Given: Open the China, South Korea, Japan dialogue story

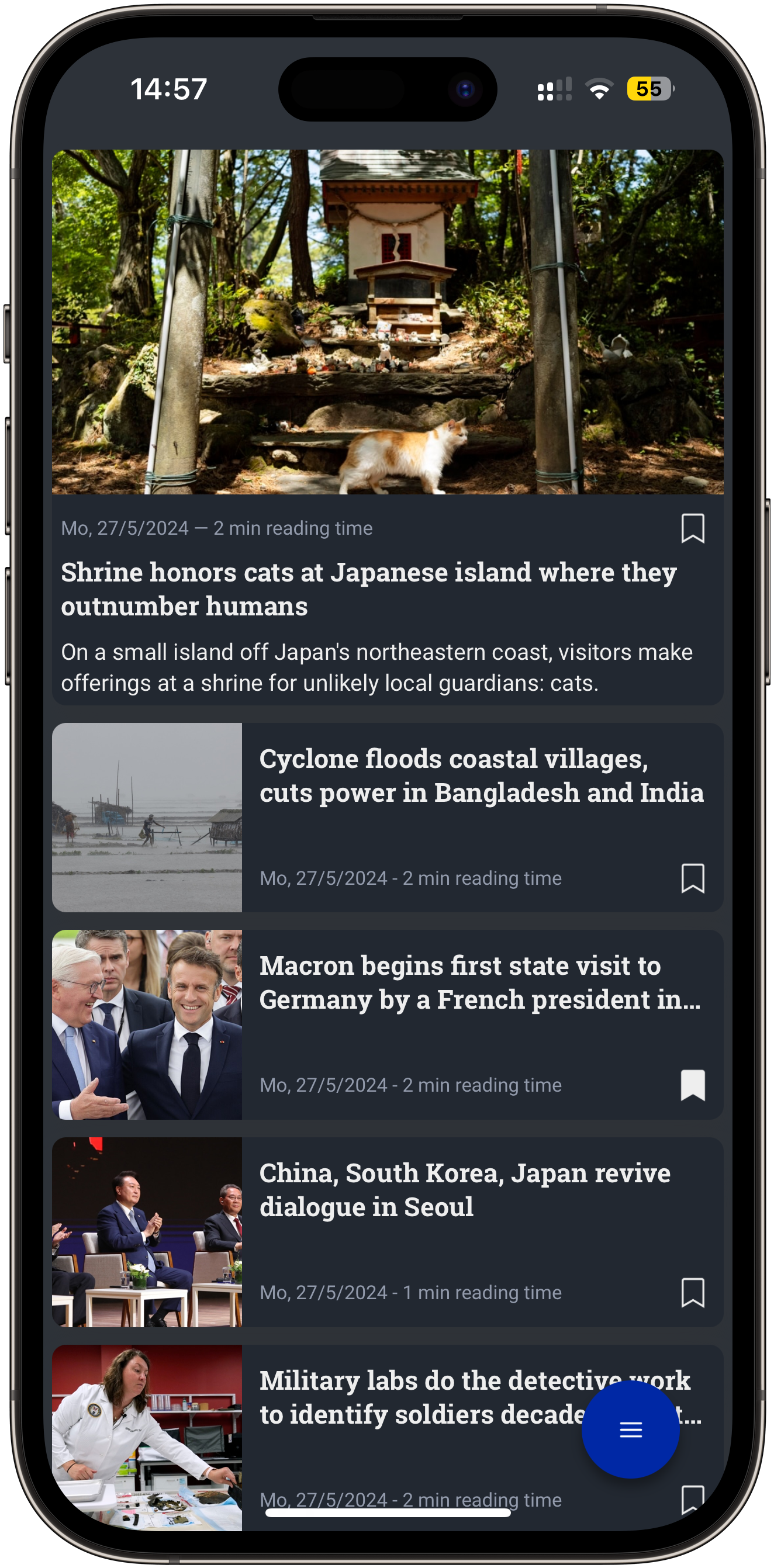Looking at the screenshot, I should (x=465, y=1189).
